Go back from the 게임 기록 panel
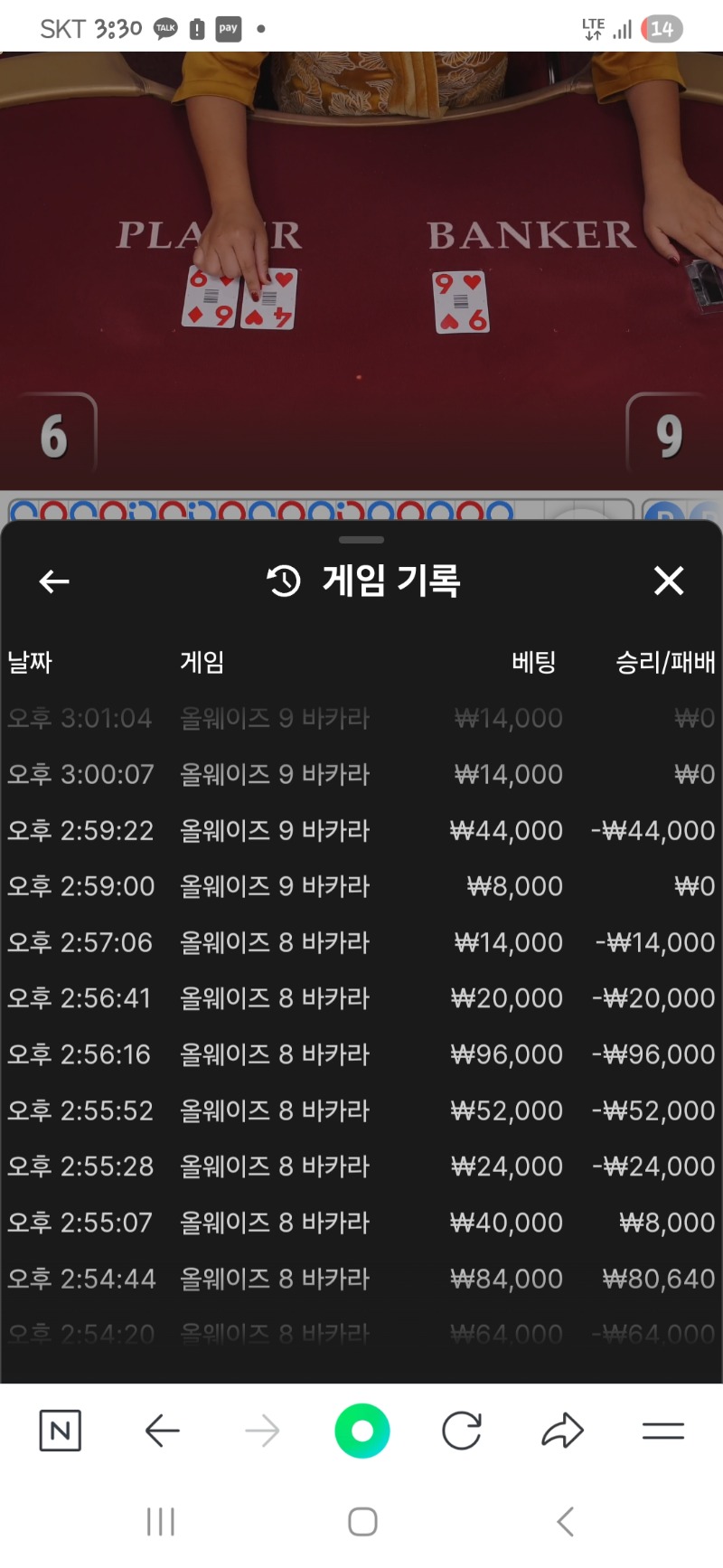The height and width of the screenshot is (1568, 723). [55, 581]
